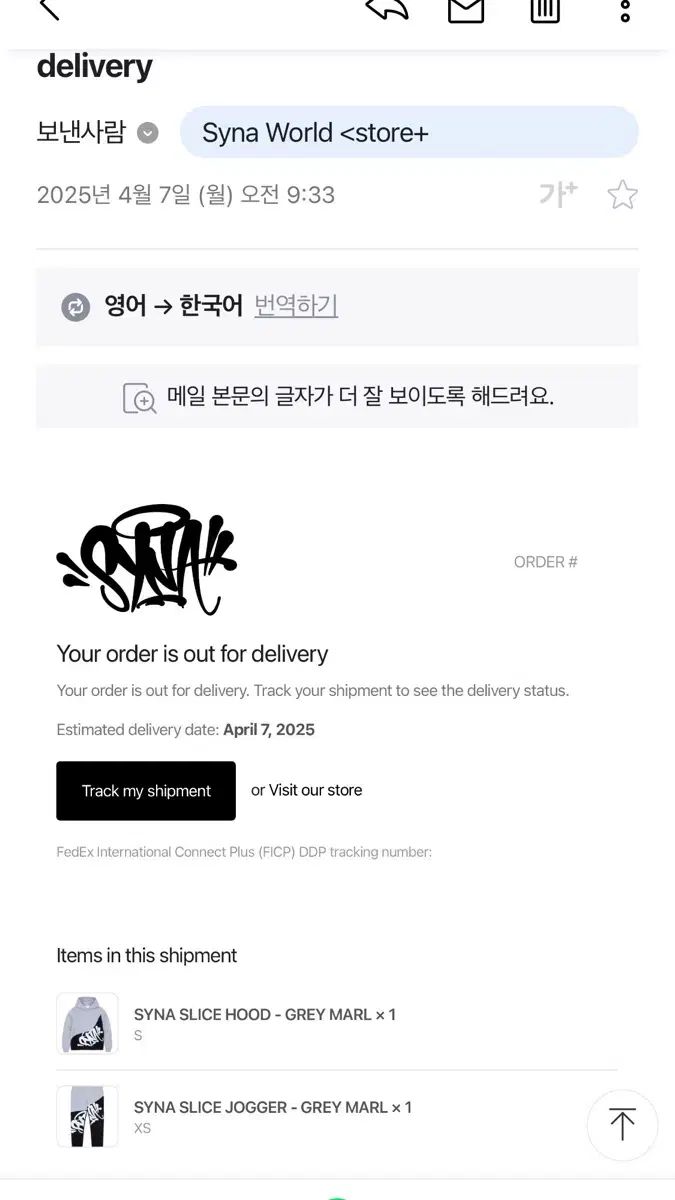
Task: Open the overflow menu
Action: pos(625,11)
